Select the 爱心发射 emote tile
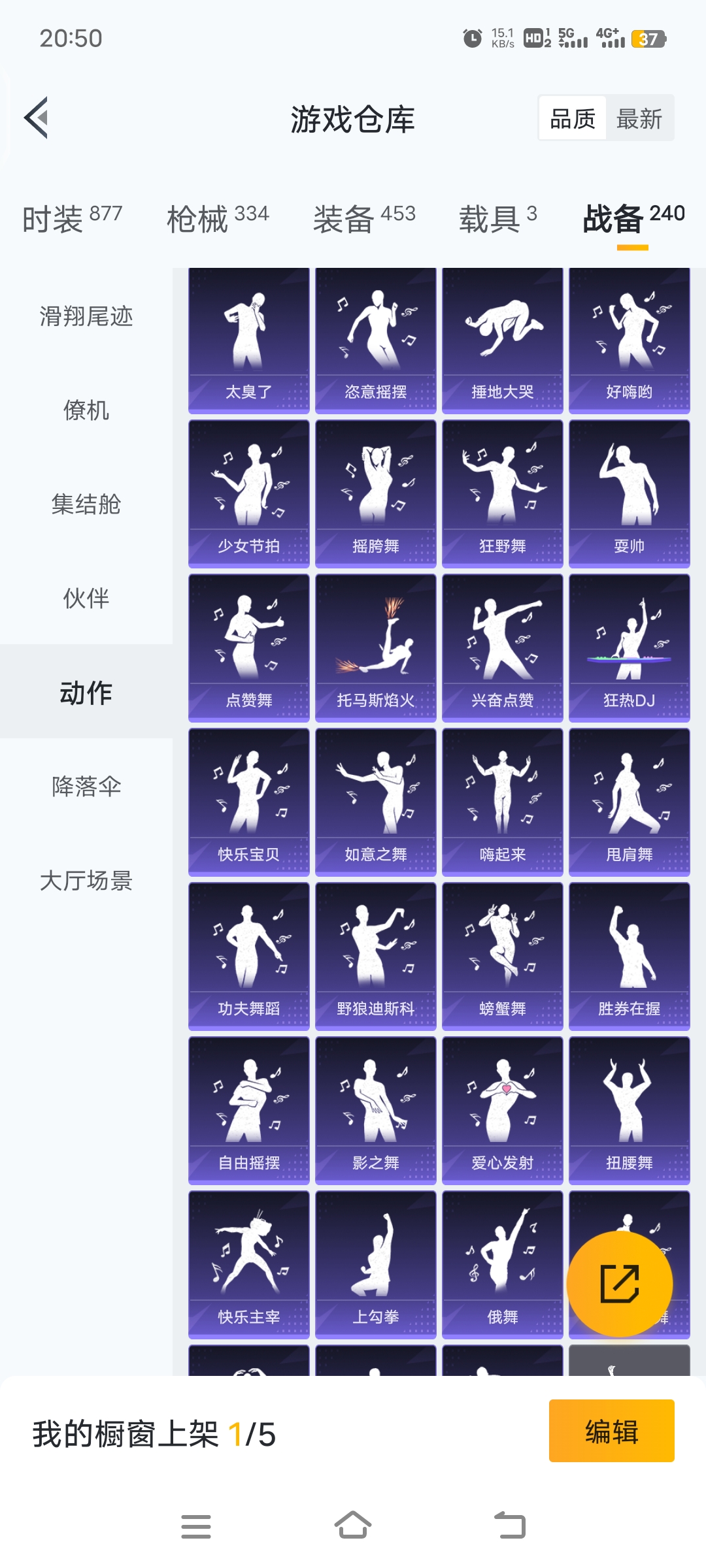Image resolution: width=706 pixels, height=1568 pixels. pos(502,1111)
